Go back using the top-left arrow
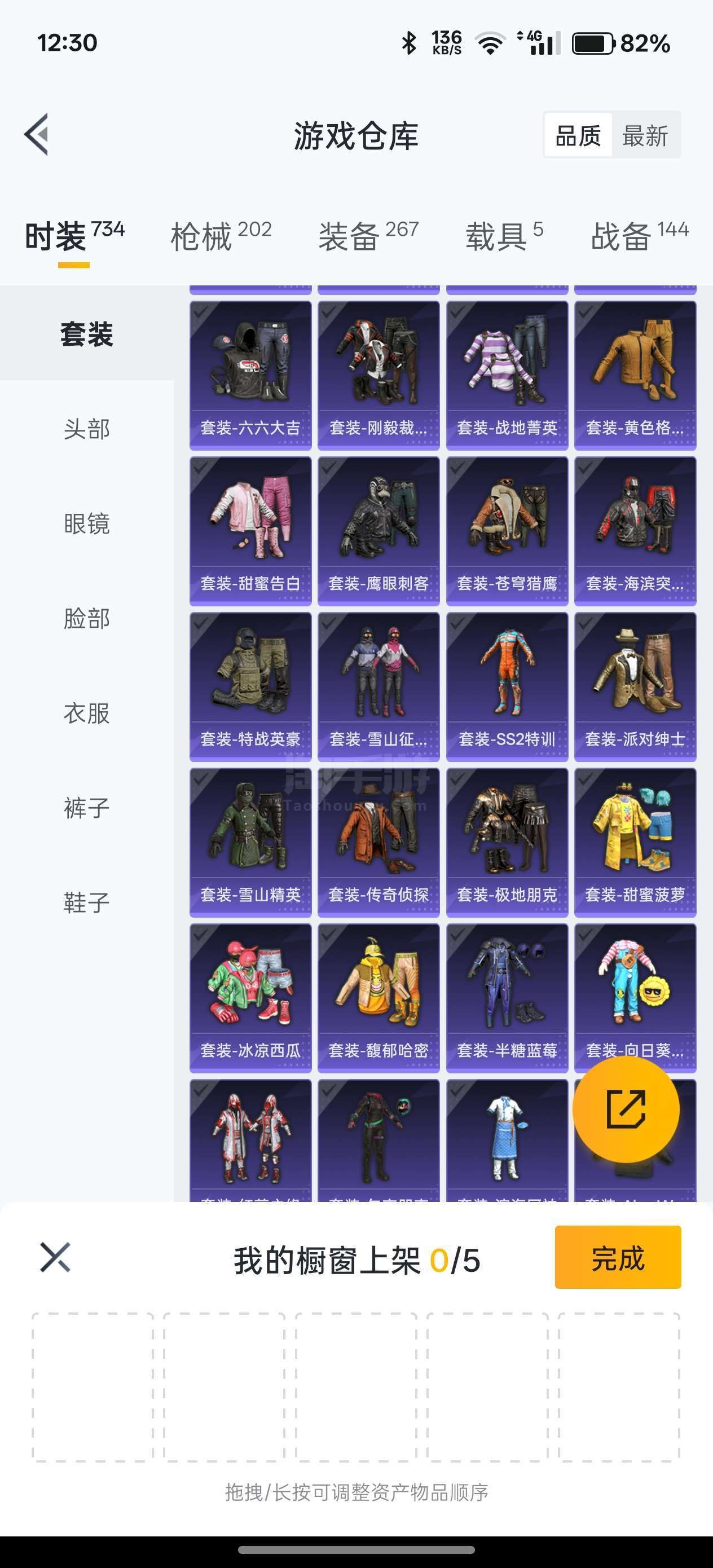713x1568 pixels. (x=37, y=135)
